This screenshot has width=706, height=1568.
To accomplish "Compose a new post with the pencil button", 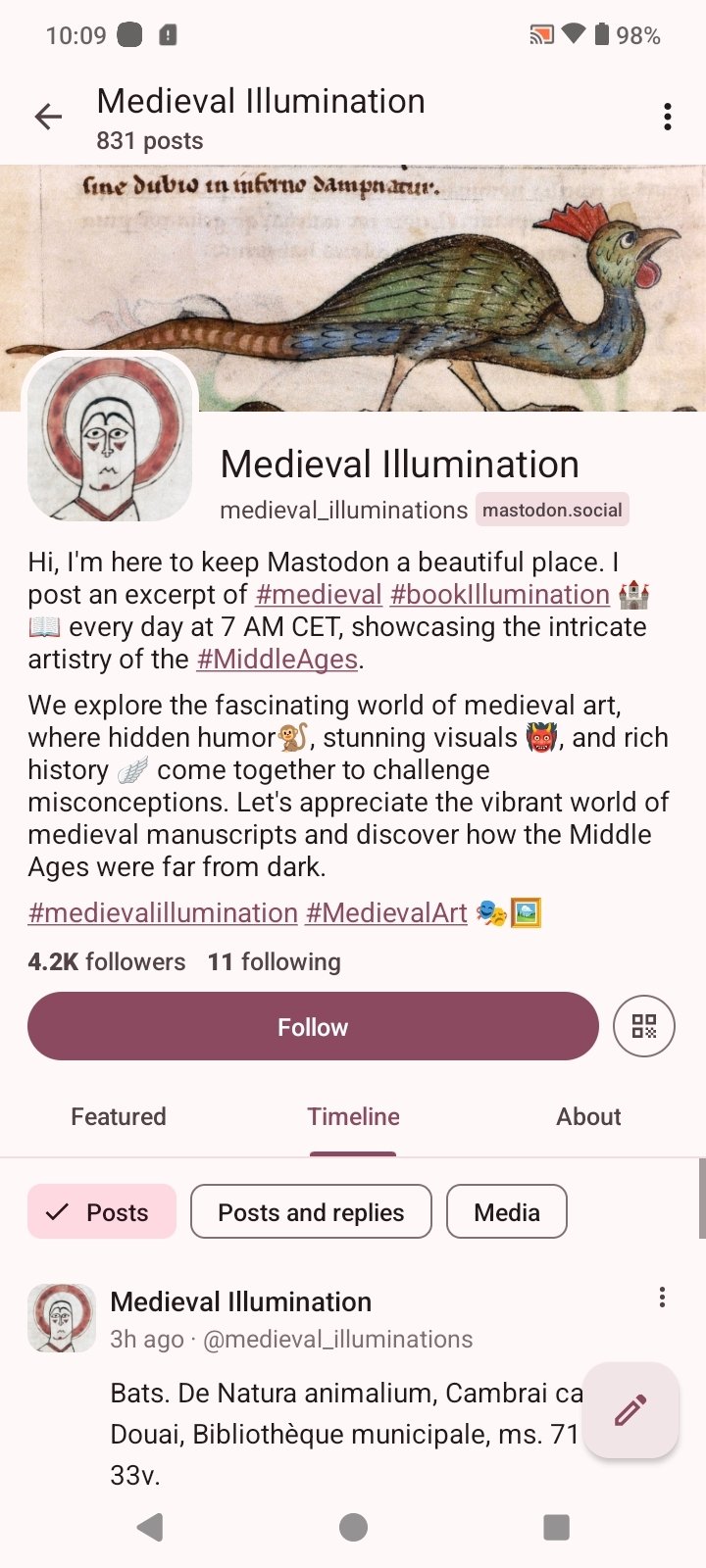I will click(x=630, y=1410).
